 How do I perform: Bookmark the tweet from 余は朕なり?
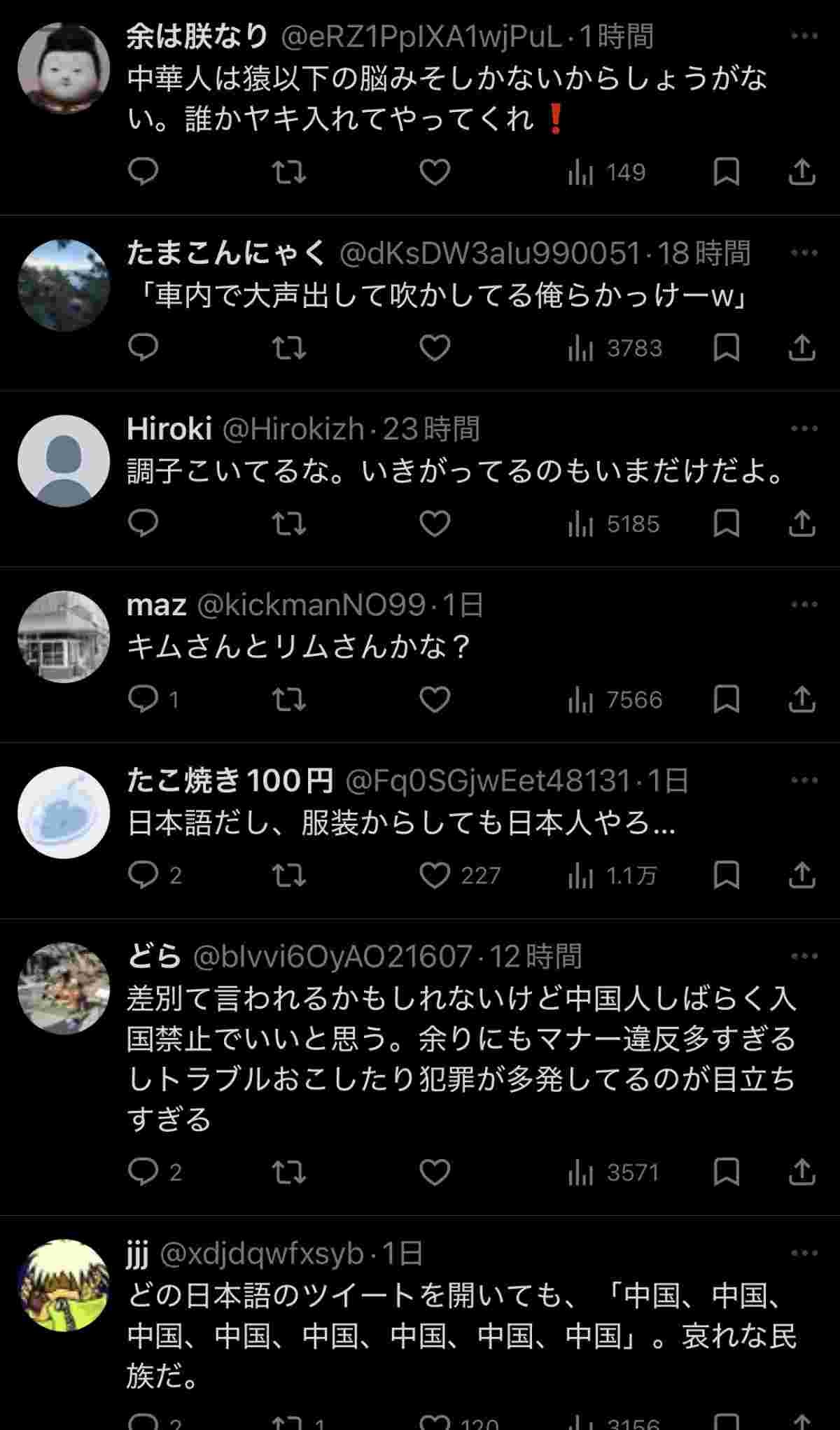(726, 172)
